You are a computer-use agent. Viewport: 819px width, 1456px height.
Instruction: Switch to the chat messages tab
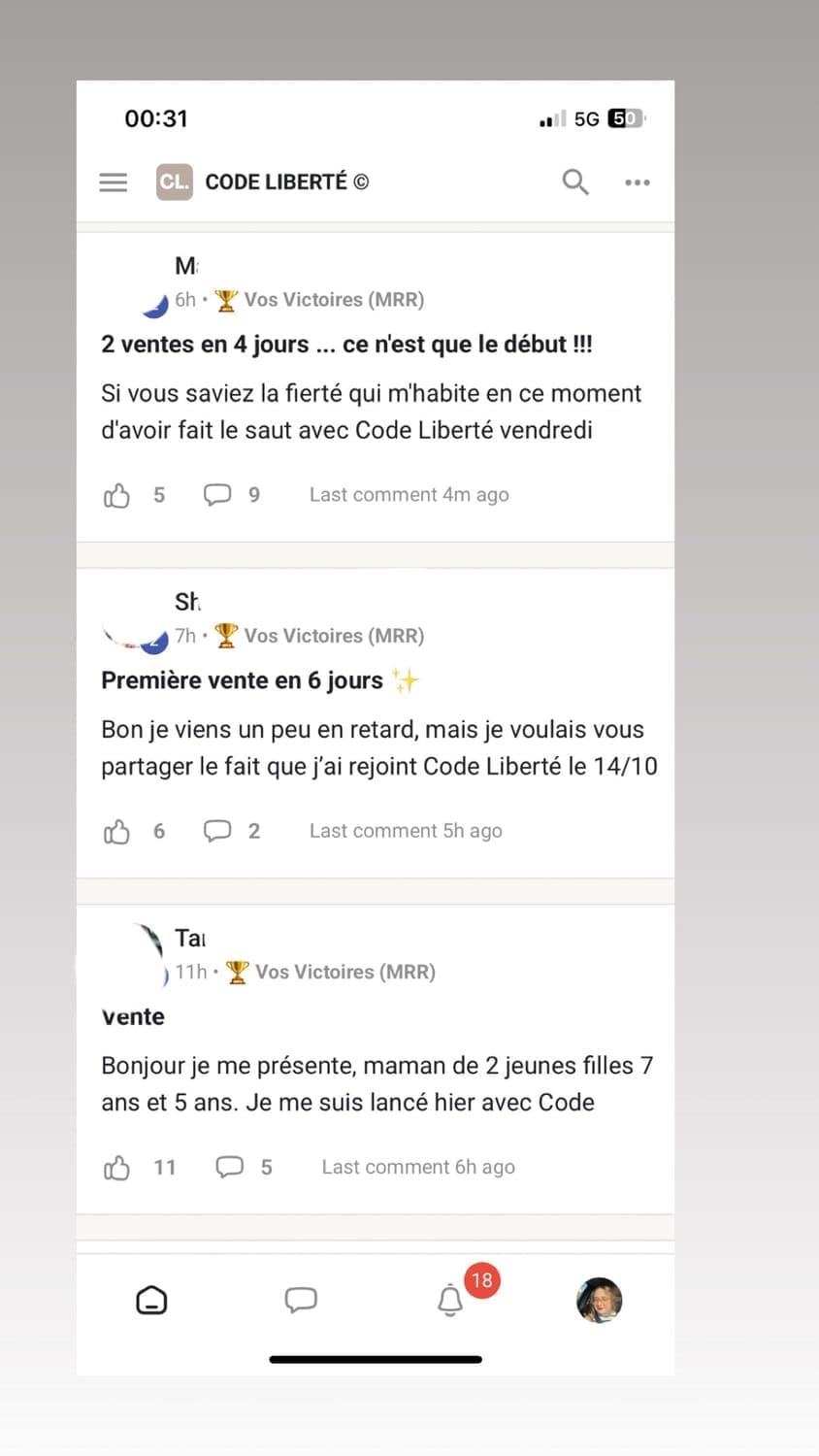click(x=301, y=1301)
